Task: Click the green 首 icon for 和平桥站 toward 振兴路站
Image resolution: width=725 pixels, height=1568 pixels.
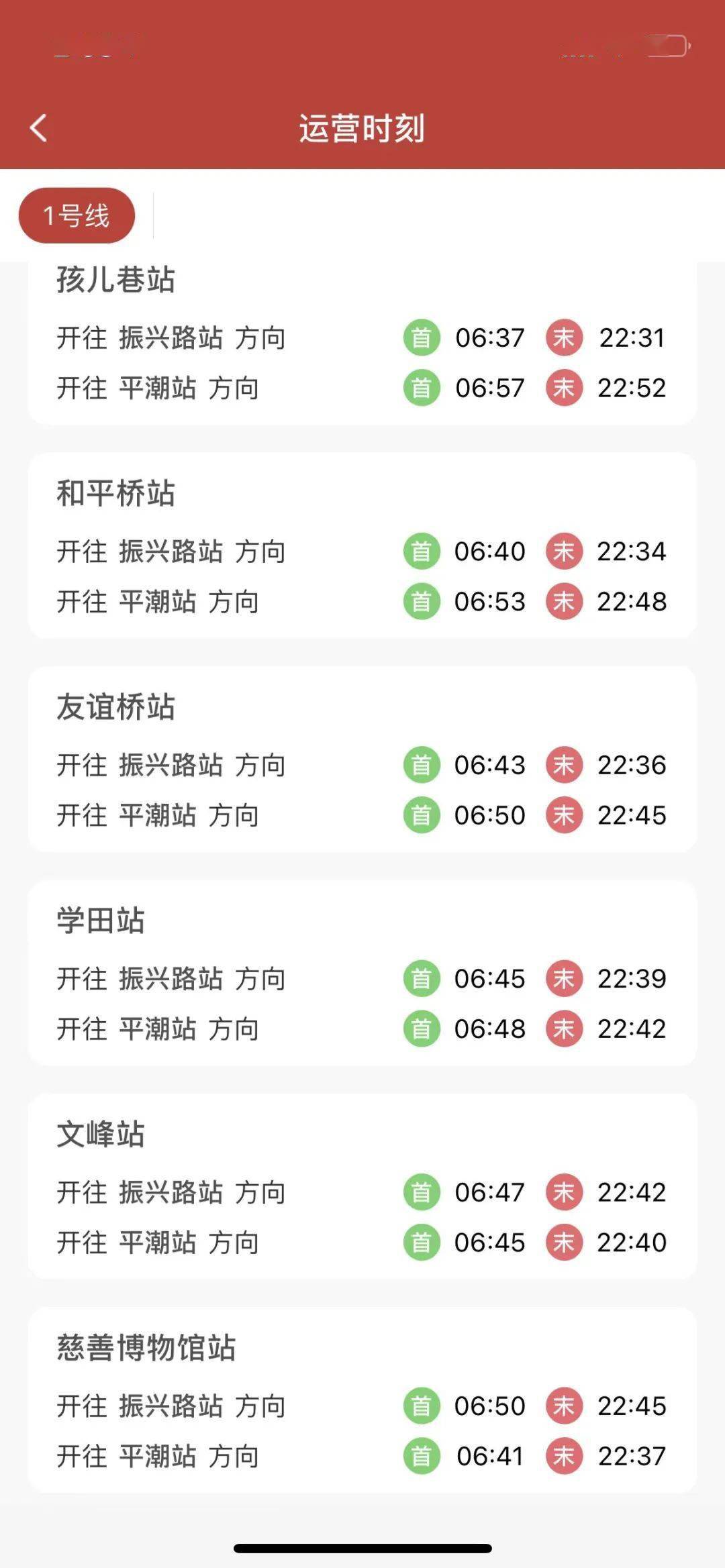Action: 421,552
